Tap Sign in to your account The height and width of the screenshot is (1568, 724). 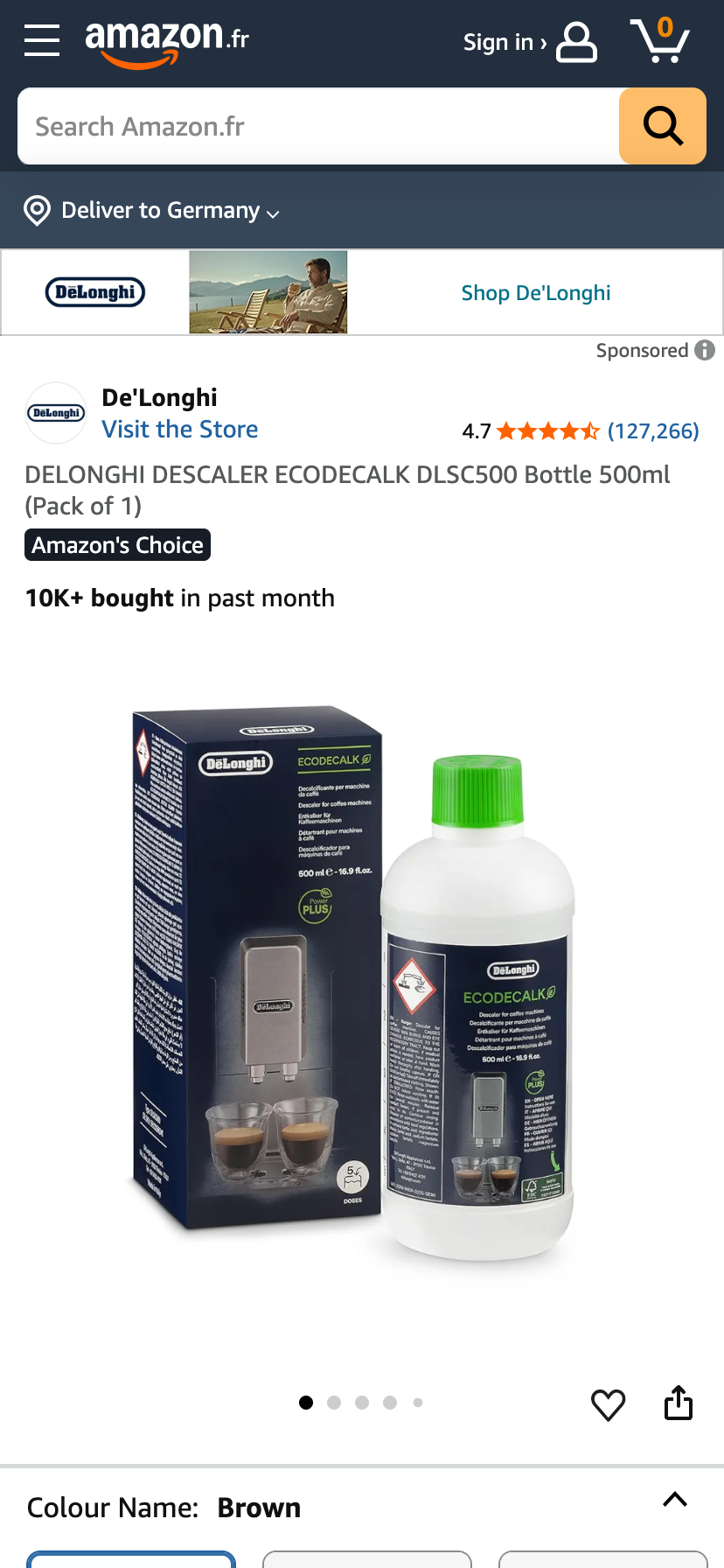coord(528,42)
